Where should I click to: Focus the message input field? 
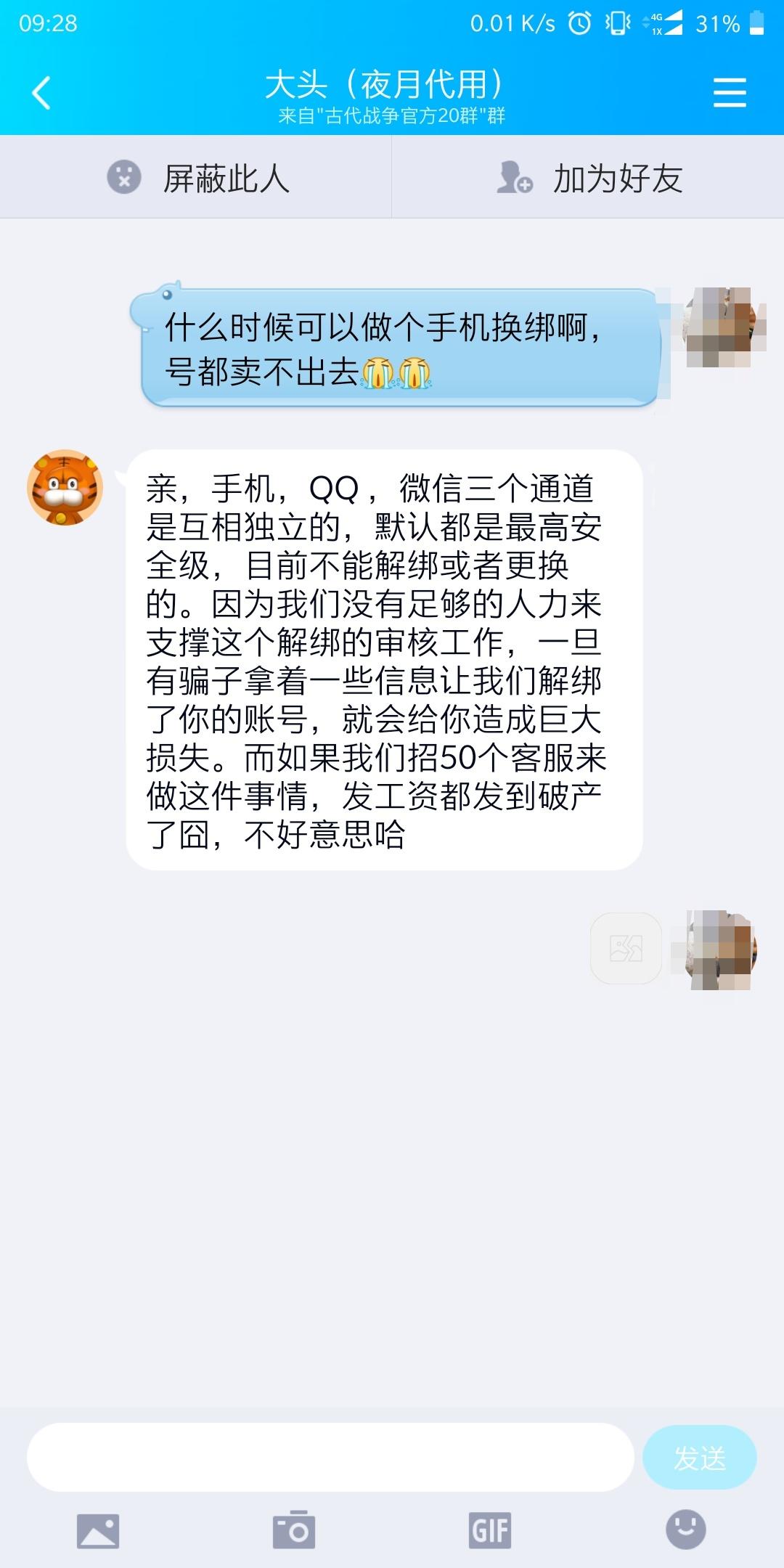click(330, 1456)
